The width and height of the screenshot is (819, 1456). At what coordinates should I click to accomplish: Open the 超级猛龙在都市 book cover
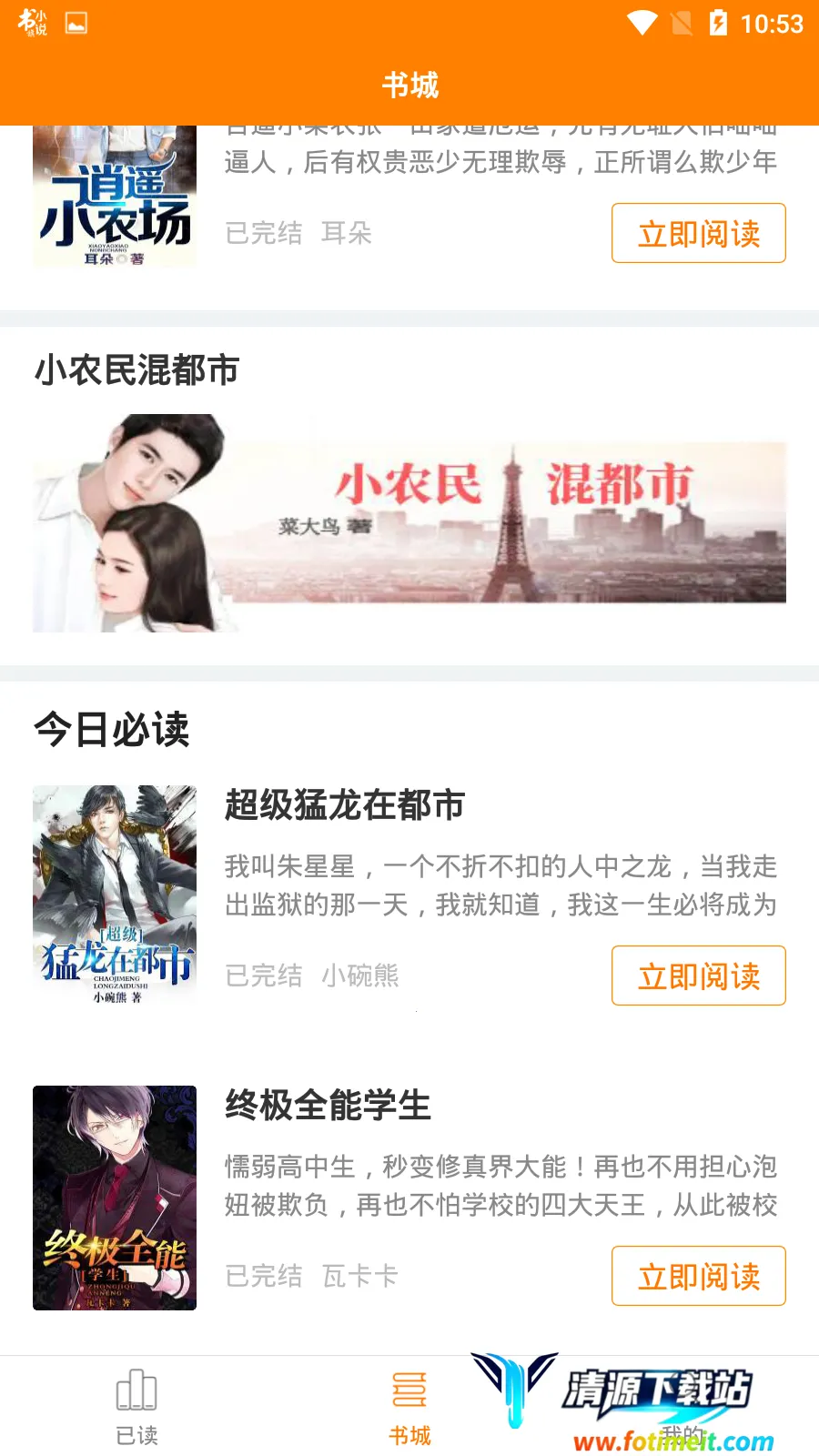[115, 895]
